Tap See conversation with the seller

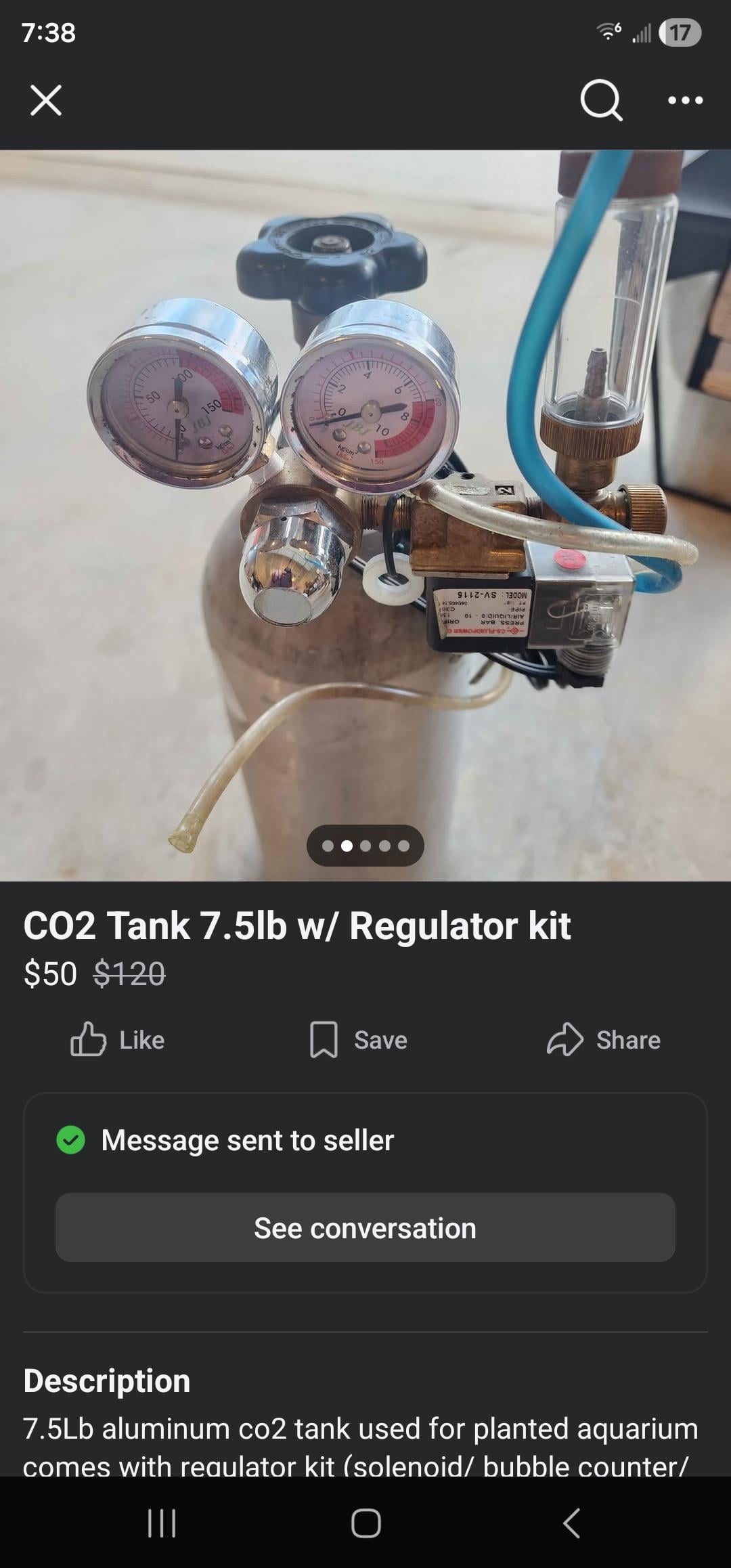click(365, 1227)
